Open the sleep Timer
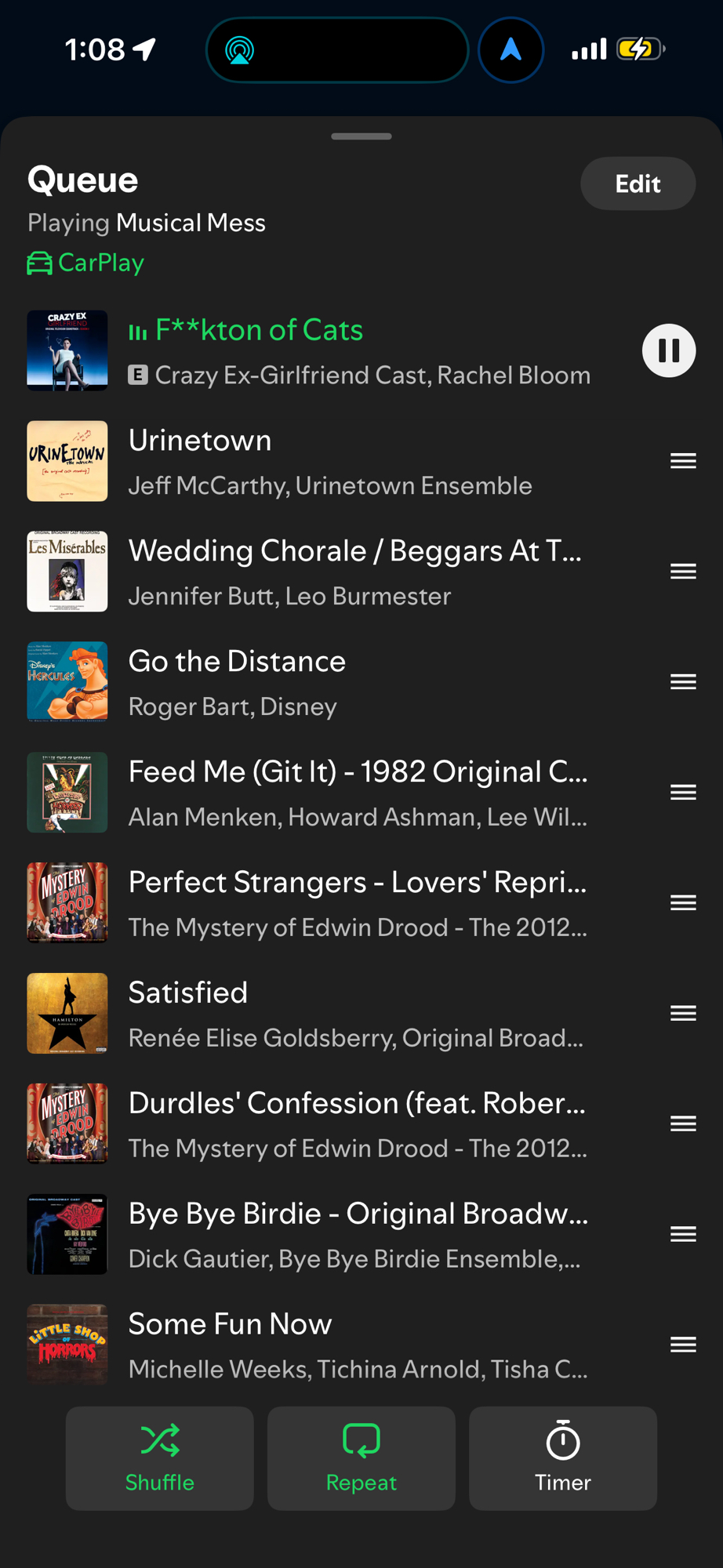723x1568 pixels. [x=563, y=1458]
